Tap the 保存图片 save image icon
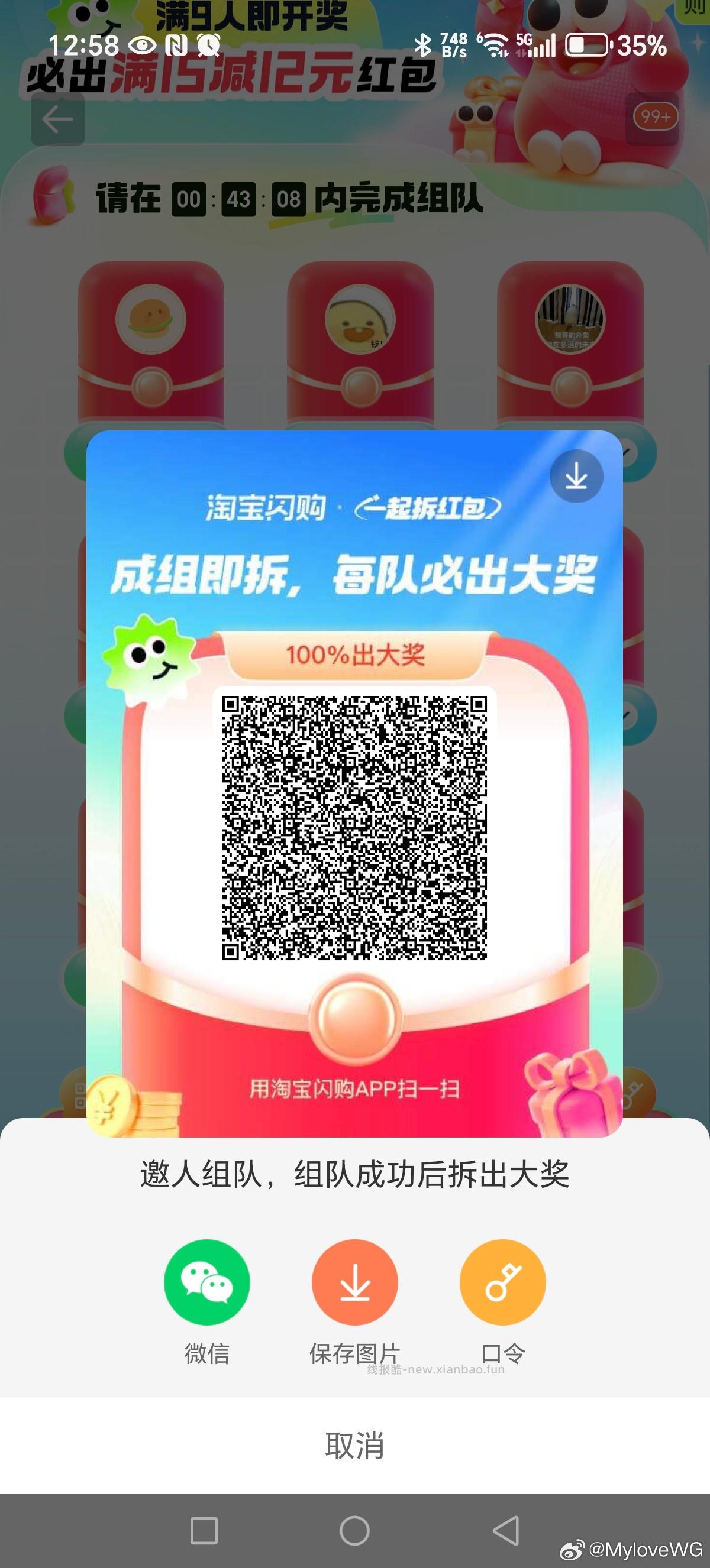 (x=355, y=1282)
